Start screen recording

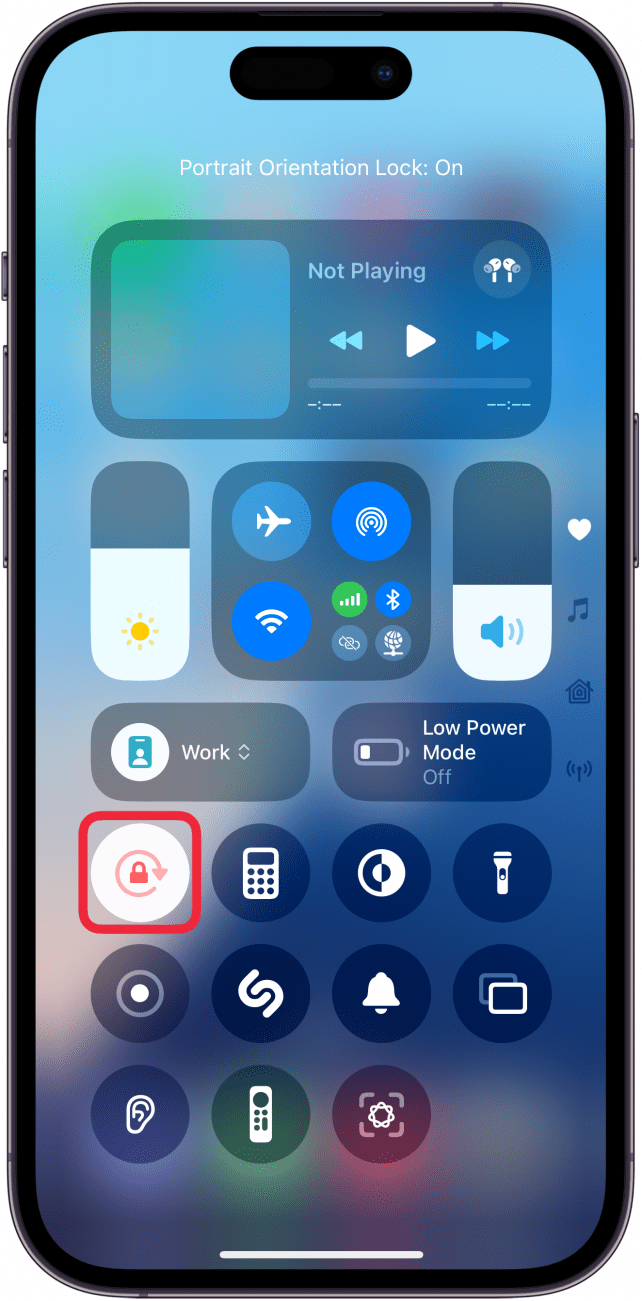140,993
